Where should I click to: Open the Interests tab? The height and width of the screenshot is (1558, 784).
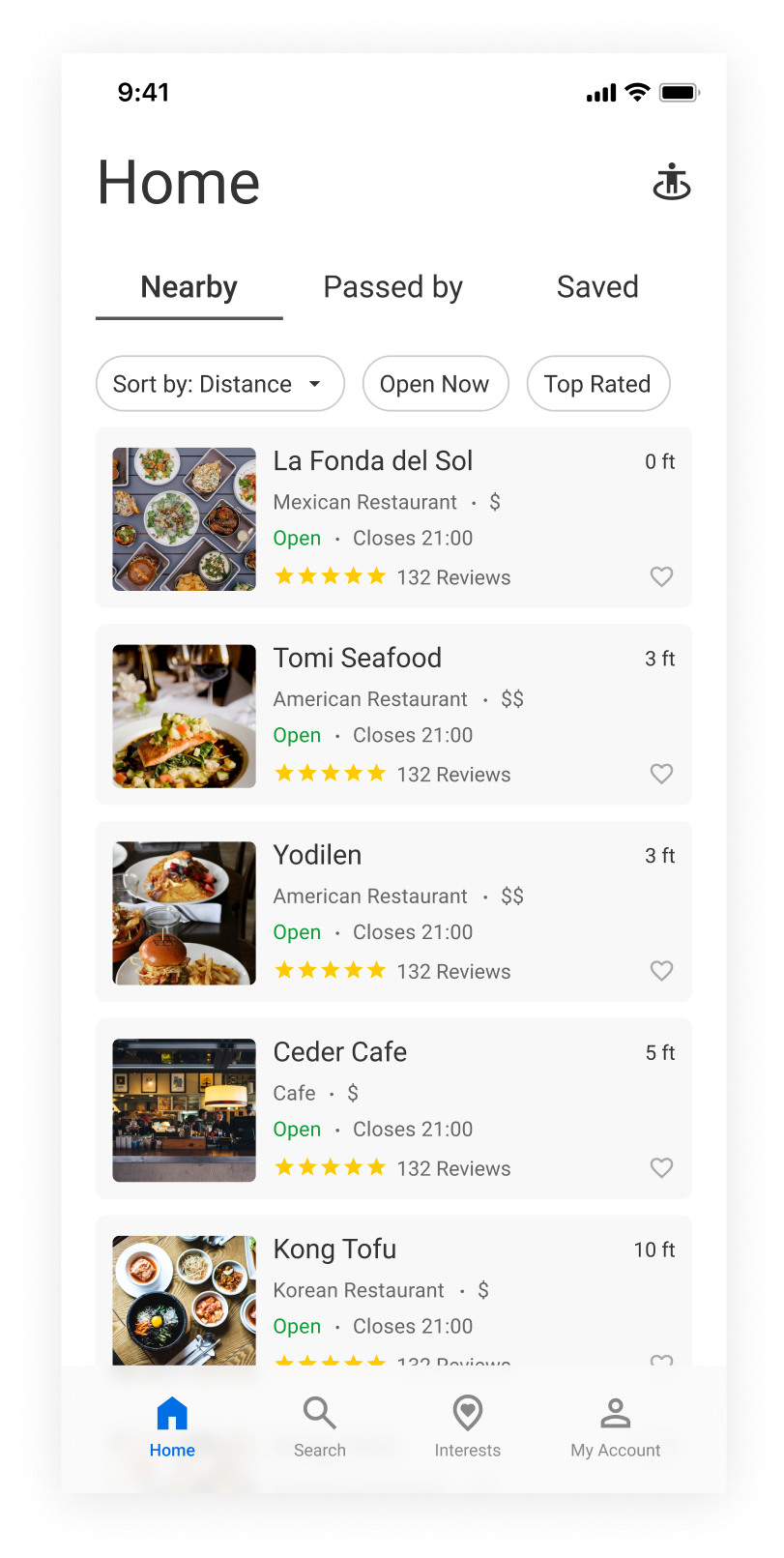(x=468, y=1426)
